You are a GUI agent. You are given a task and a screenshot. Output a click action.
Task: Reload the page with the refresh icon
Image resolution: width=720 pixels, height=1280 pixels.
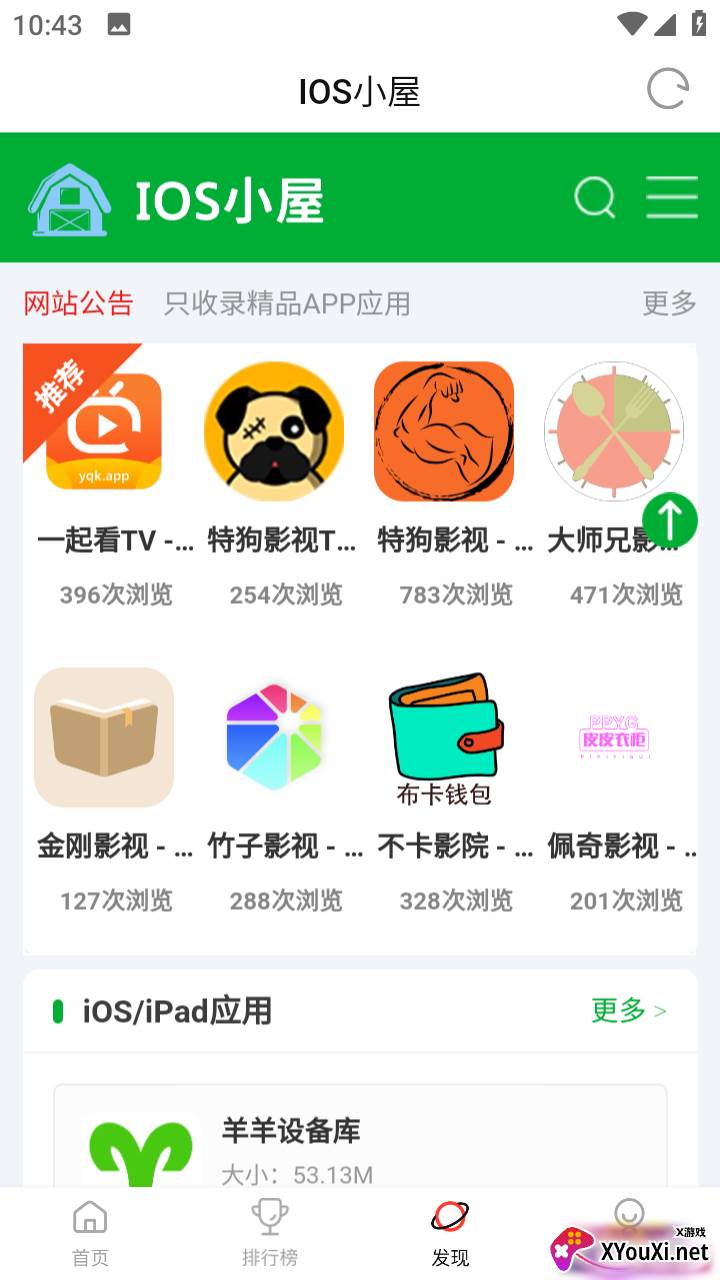point(668,90)
